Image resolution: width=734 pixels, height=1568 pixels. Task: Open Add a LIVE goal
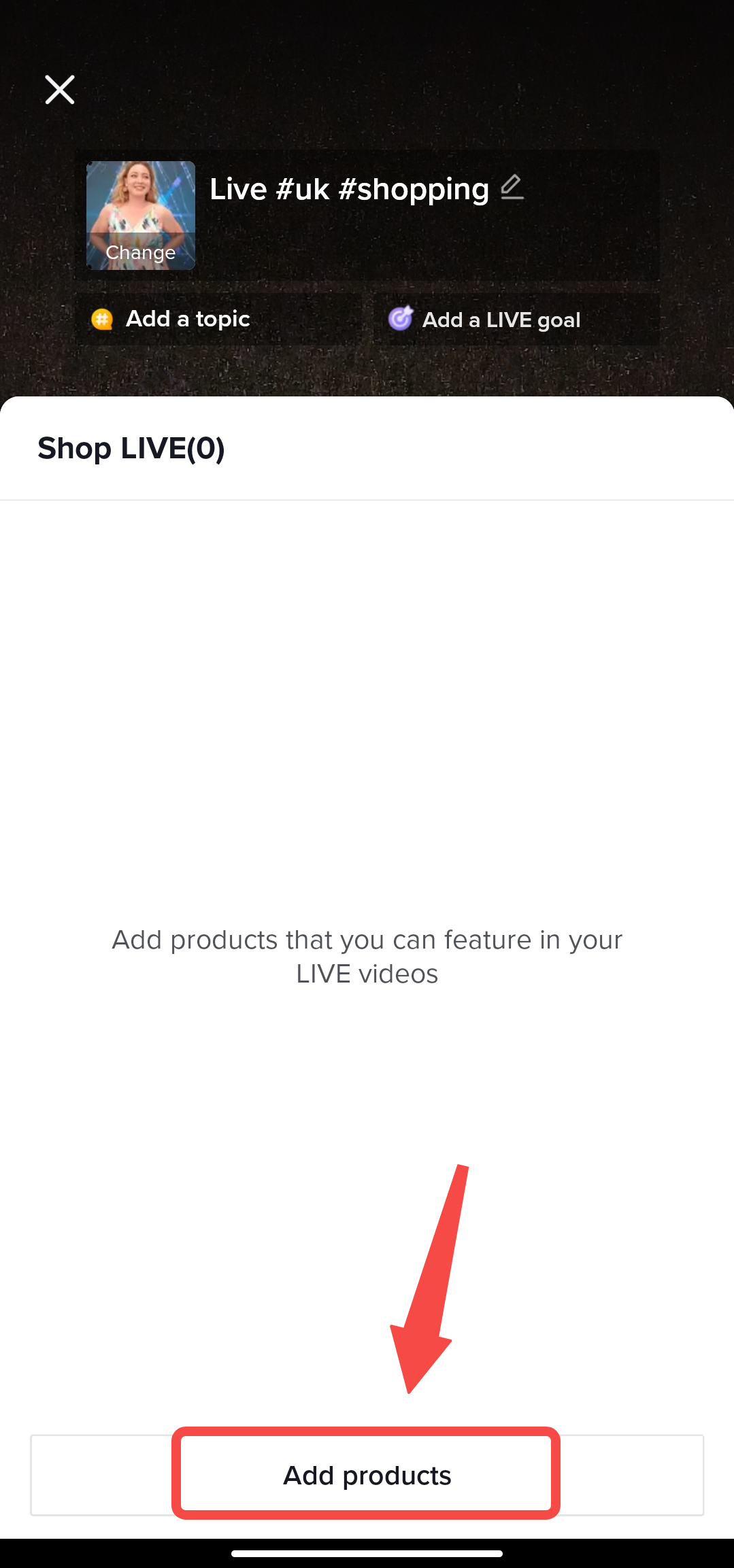[x=501, y=320]
